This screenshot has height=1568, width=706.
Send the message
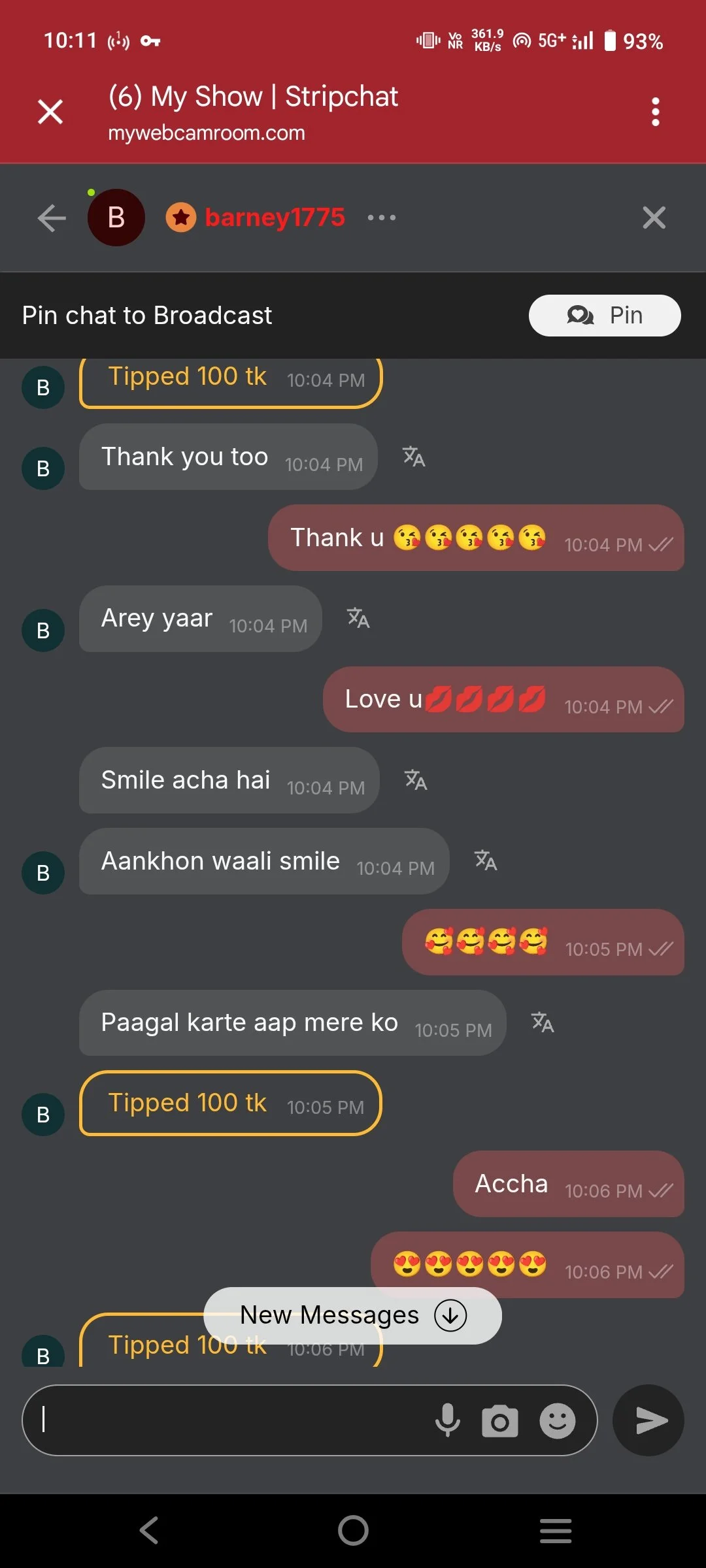point(648,1420)
